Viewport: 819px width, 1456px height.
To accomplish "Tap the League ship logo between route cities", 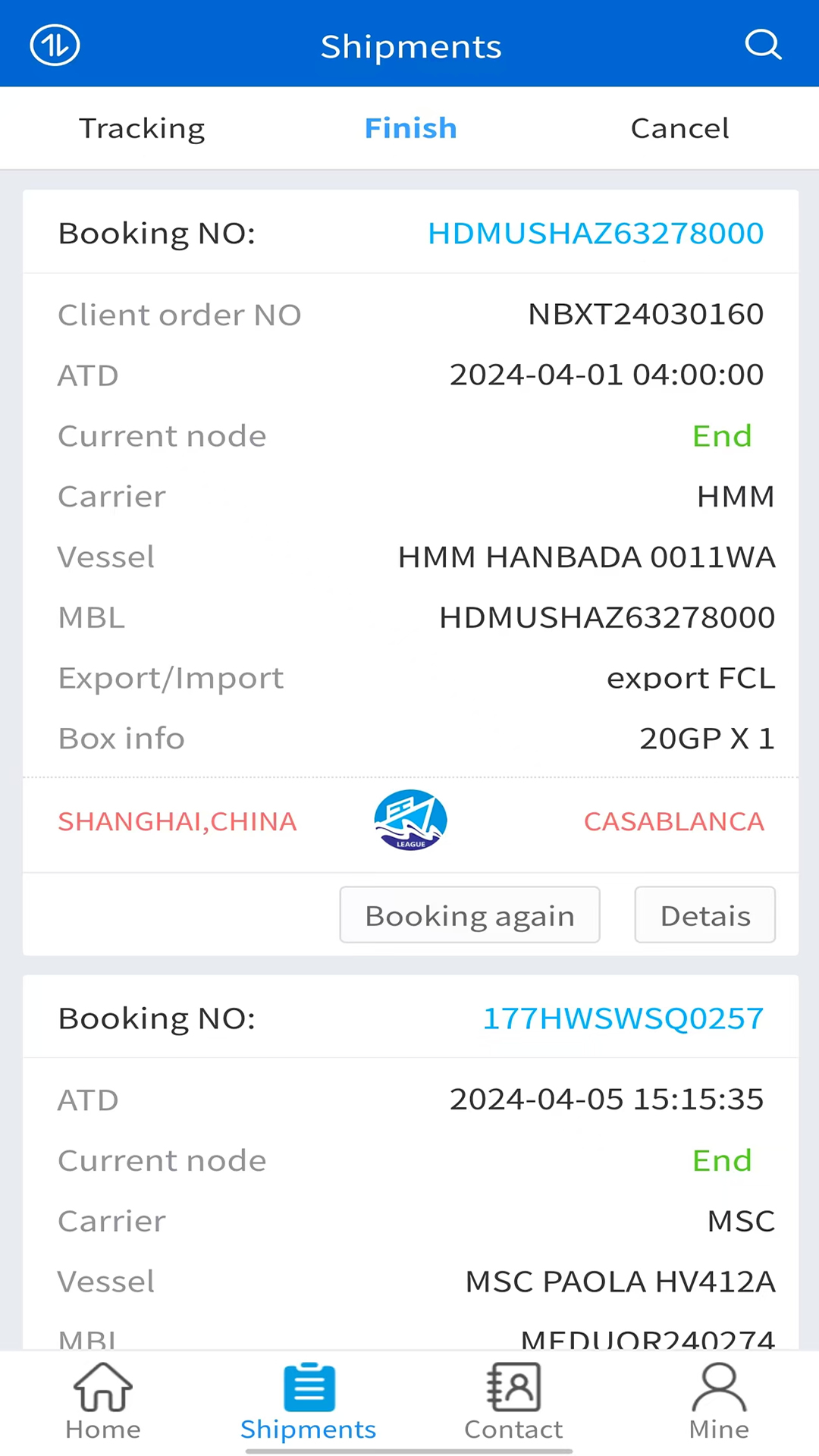I will point(410,820).
